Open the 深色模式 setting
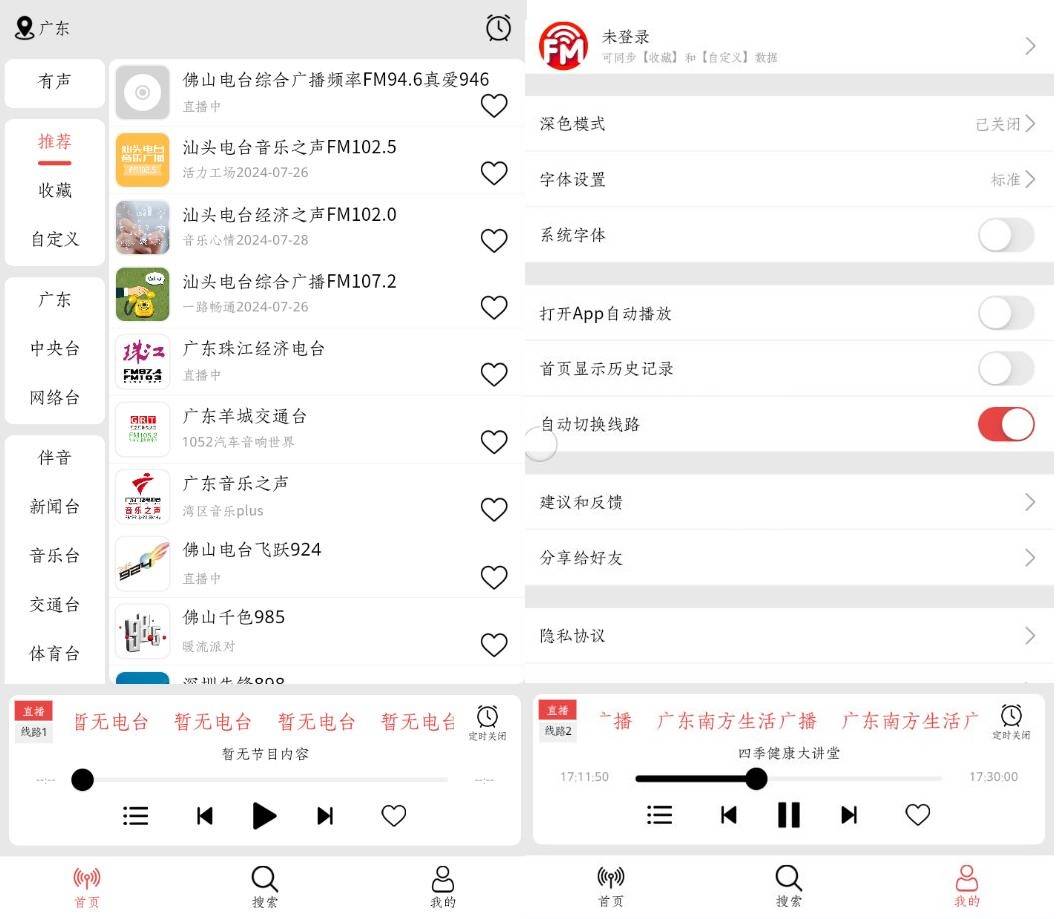 point(788,124)
